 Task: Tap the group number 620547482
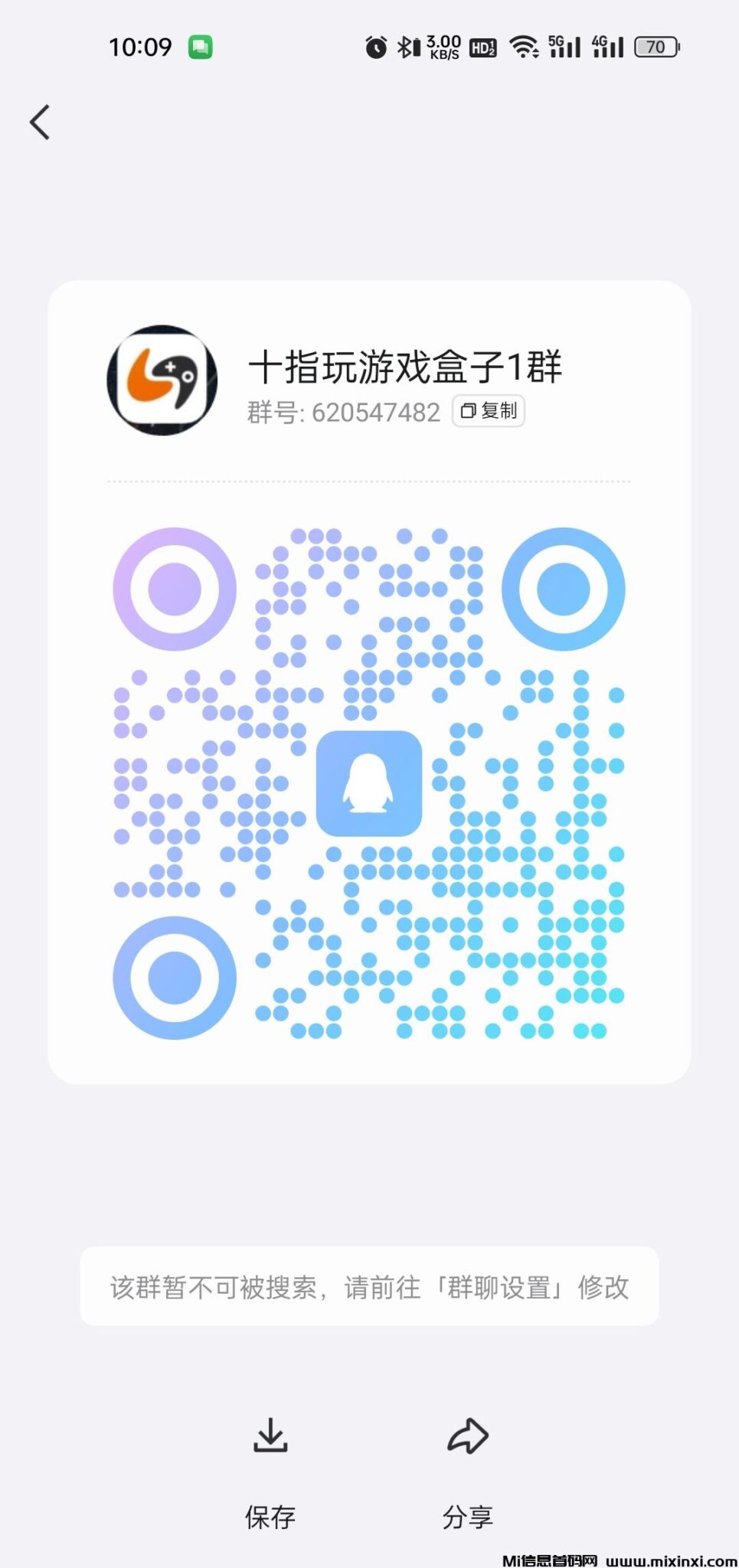377,411
